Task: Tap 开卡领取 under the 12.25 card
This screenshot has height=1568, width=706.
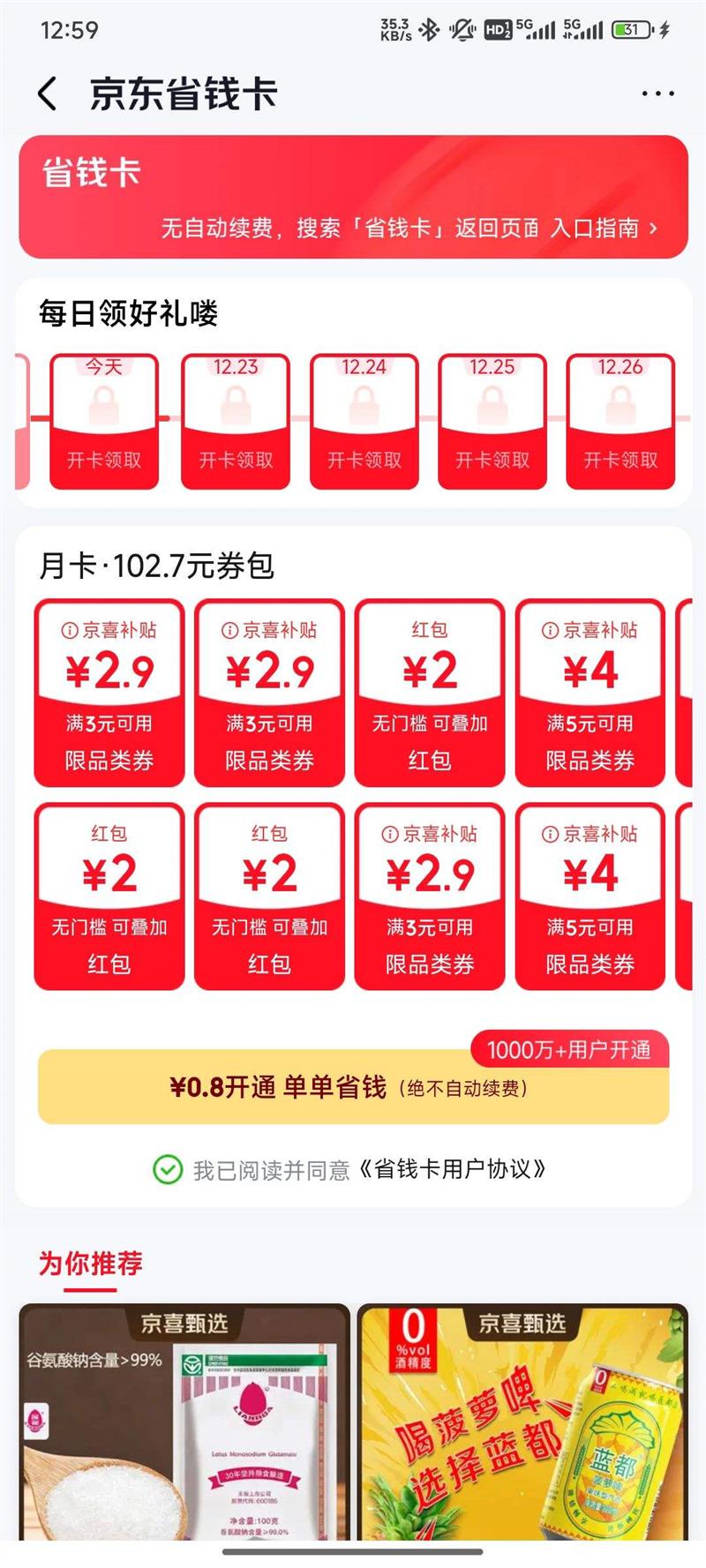Action: click(491, 459)
